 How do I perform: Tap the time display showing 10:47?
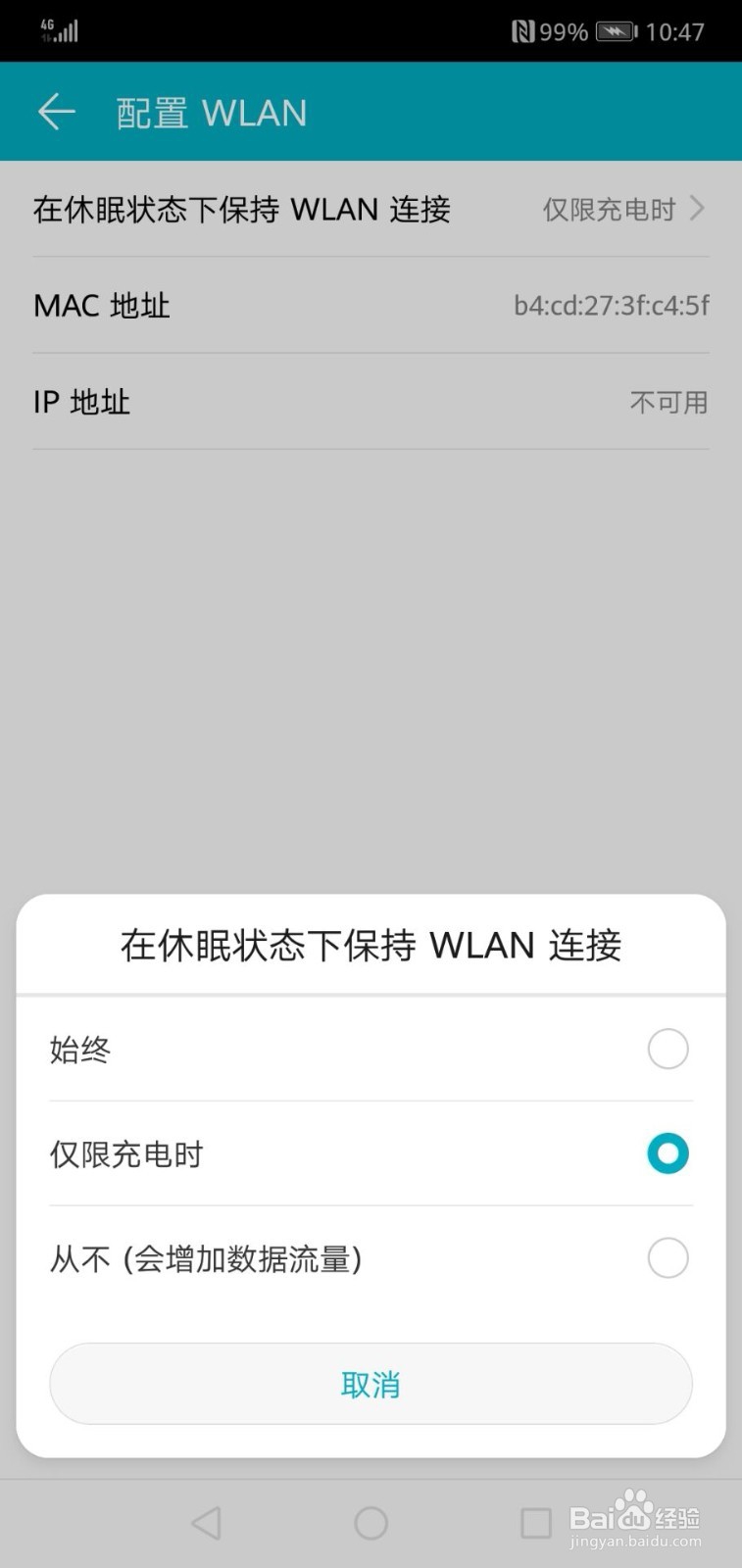click(674, 30)
